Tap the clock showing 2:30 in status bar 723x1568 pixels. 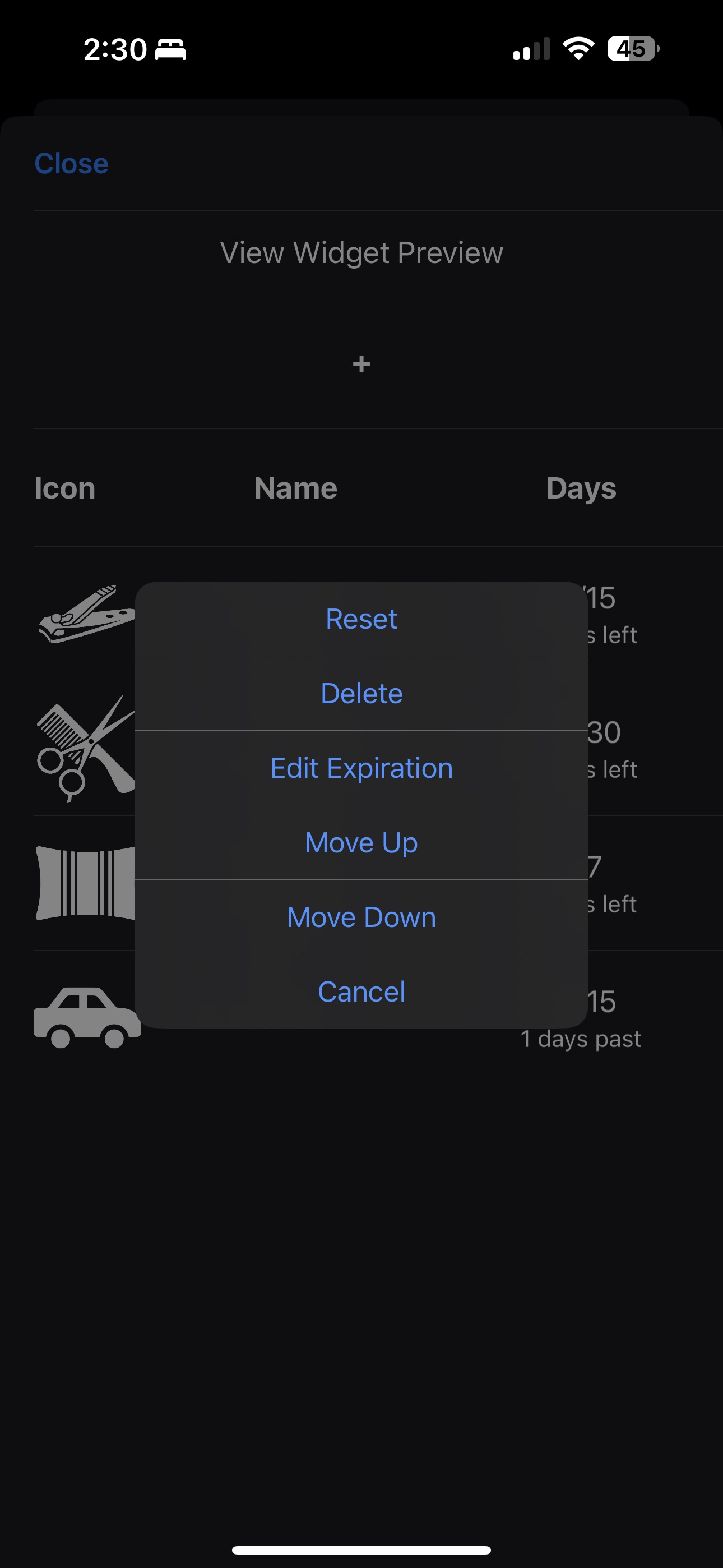pyautogui.click(x=113, y=49)
